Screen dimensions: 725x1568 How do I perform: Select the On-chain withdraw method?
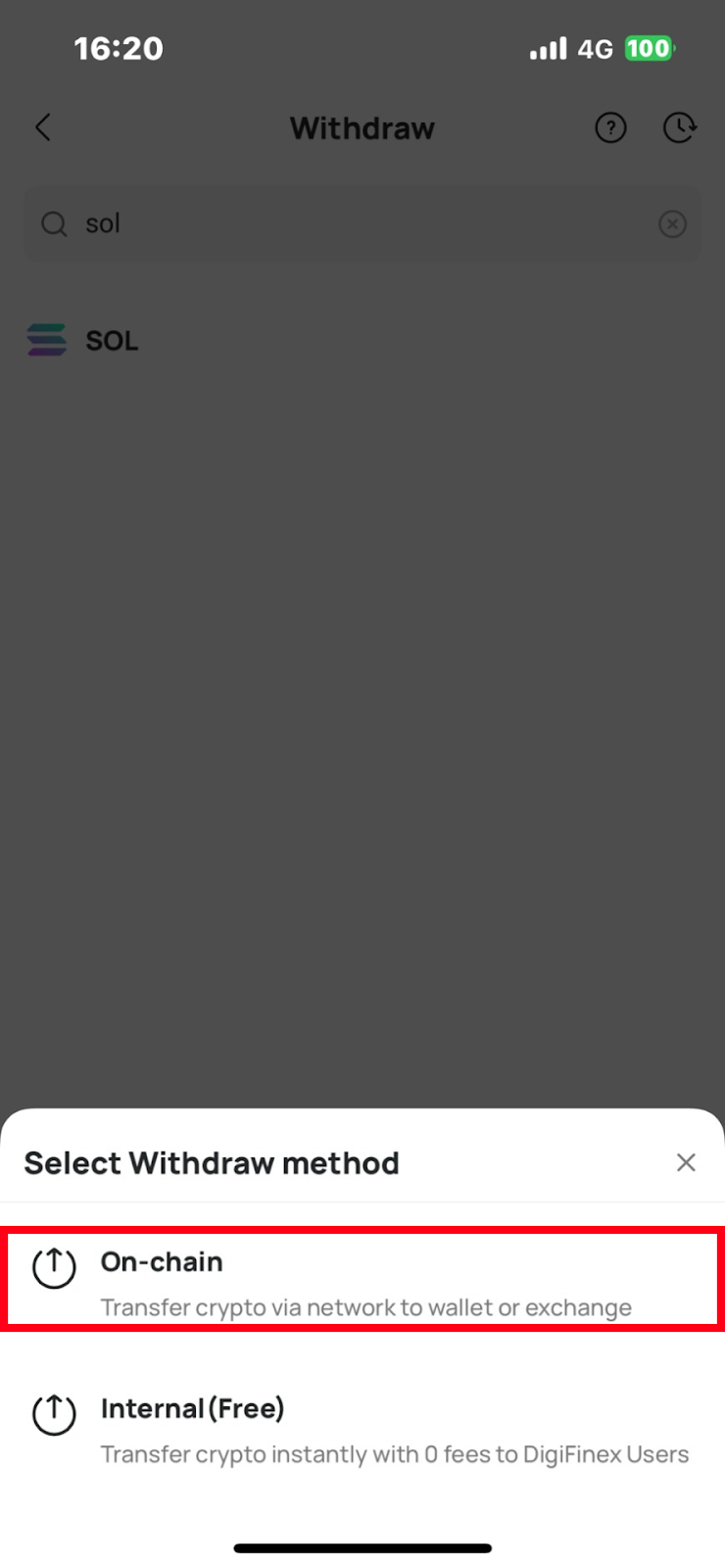tap(362, 1280)
